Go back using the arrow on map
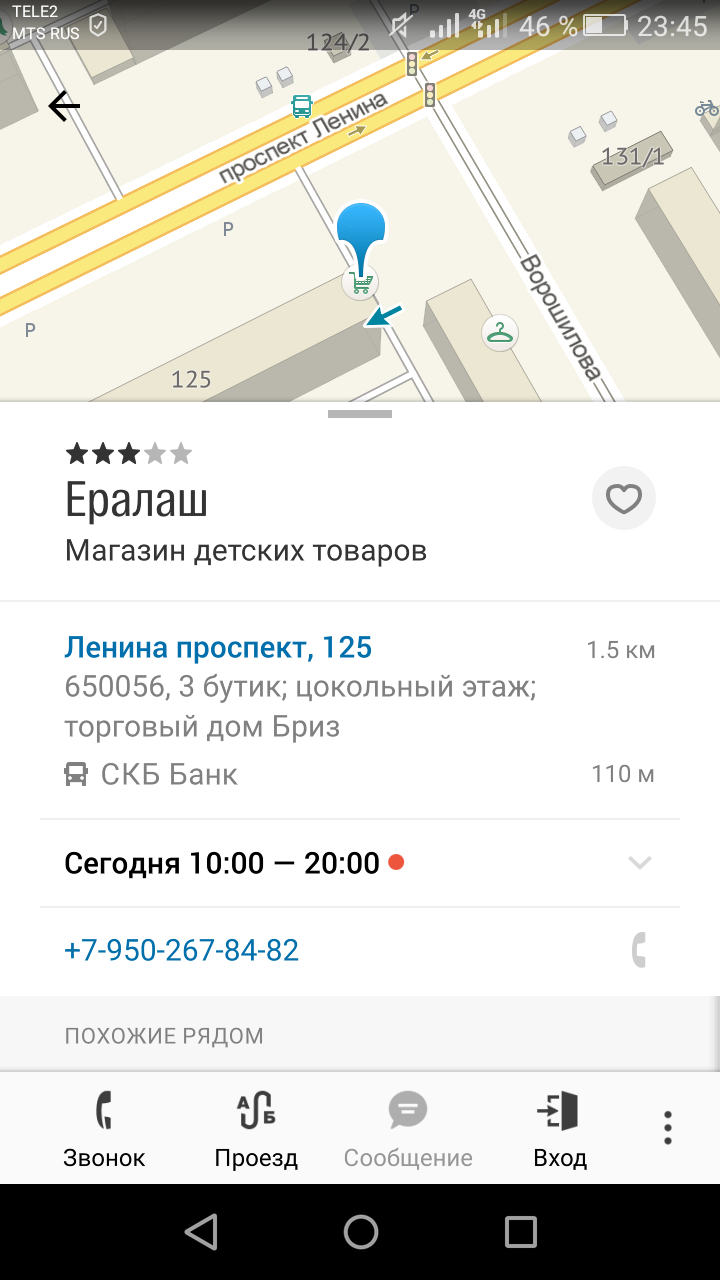This screenshot has width=720, height=1280. click(64, 105)
